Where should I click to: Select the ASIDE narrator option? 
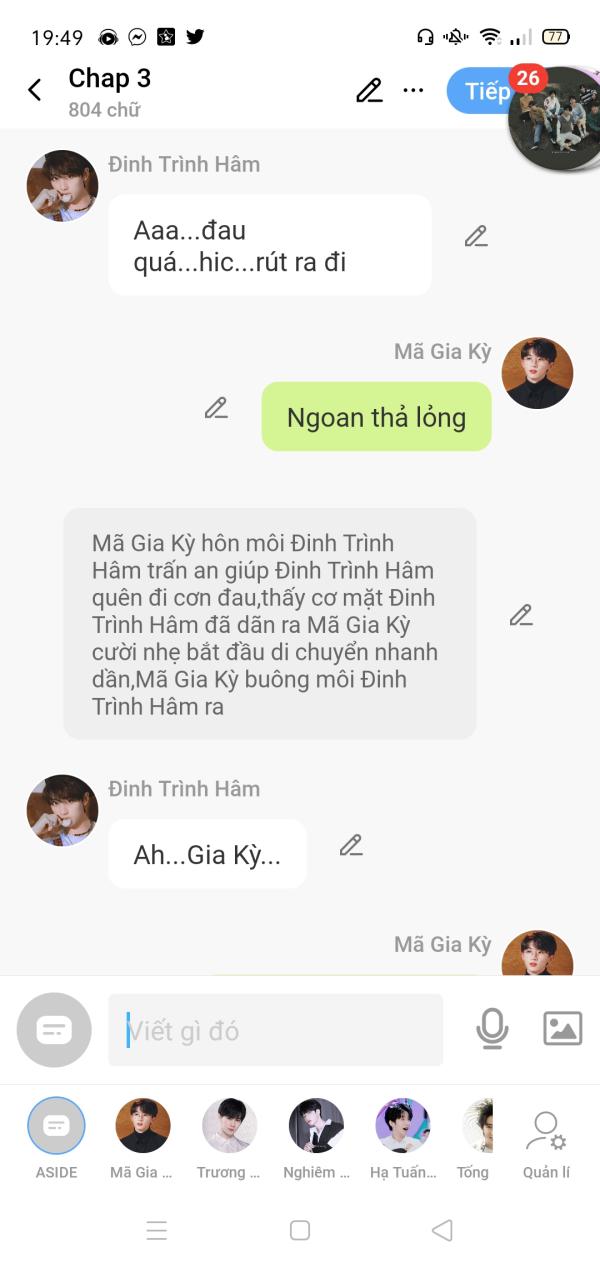56,1138
